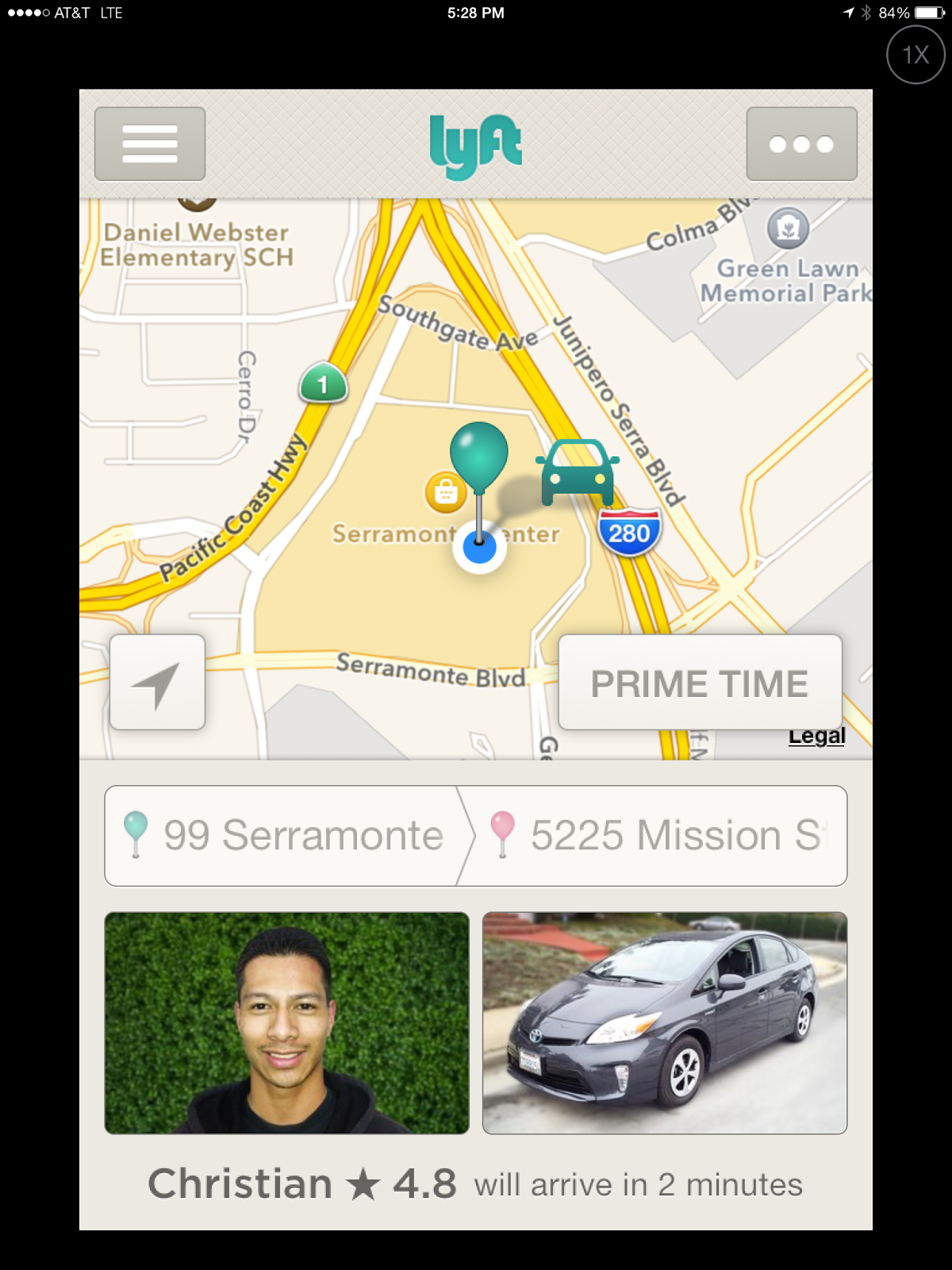Open the hamburger menu

click(x=150, y=144)
